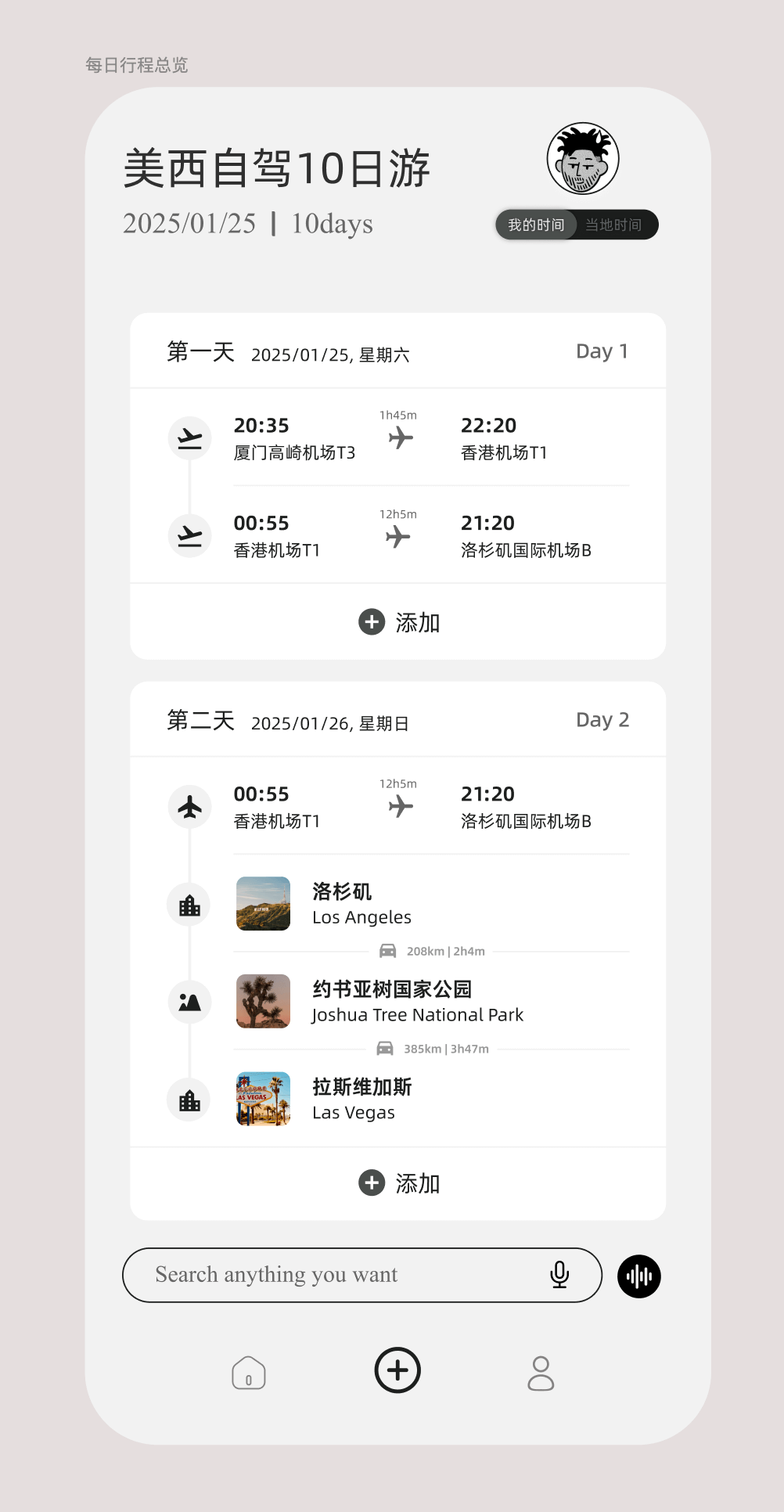Start the black voice waveform button
Screen dimensions: 784x1512
(x=639, y=1276)
